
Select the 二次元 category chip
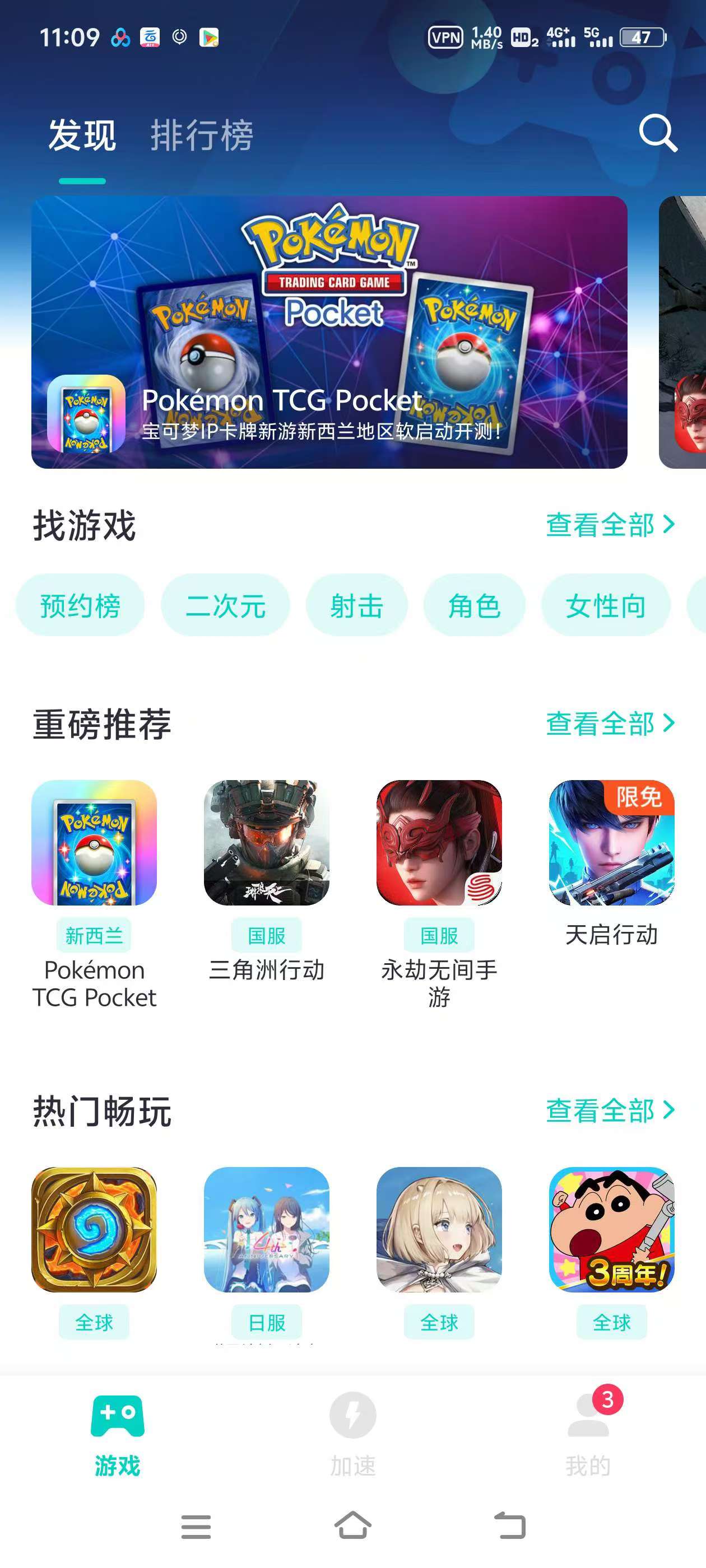coord(225,606)
